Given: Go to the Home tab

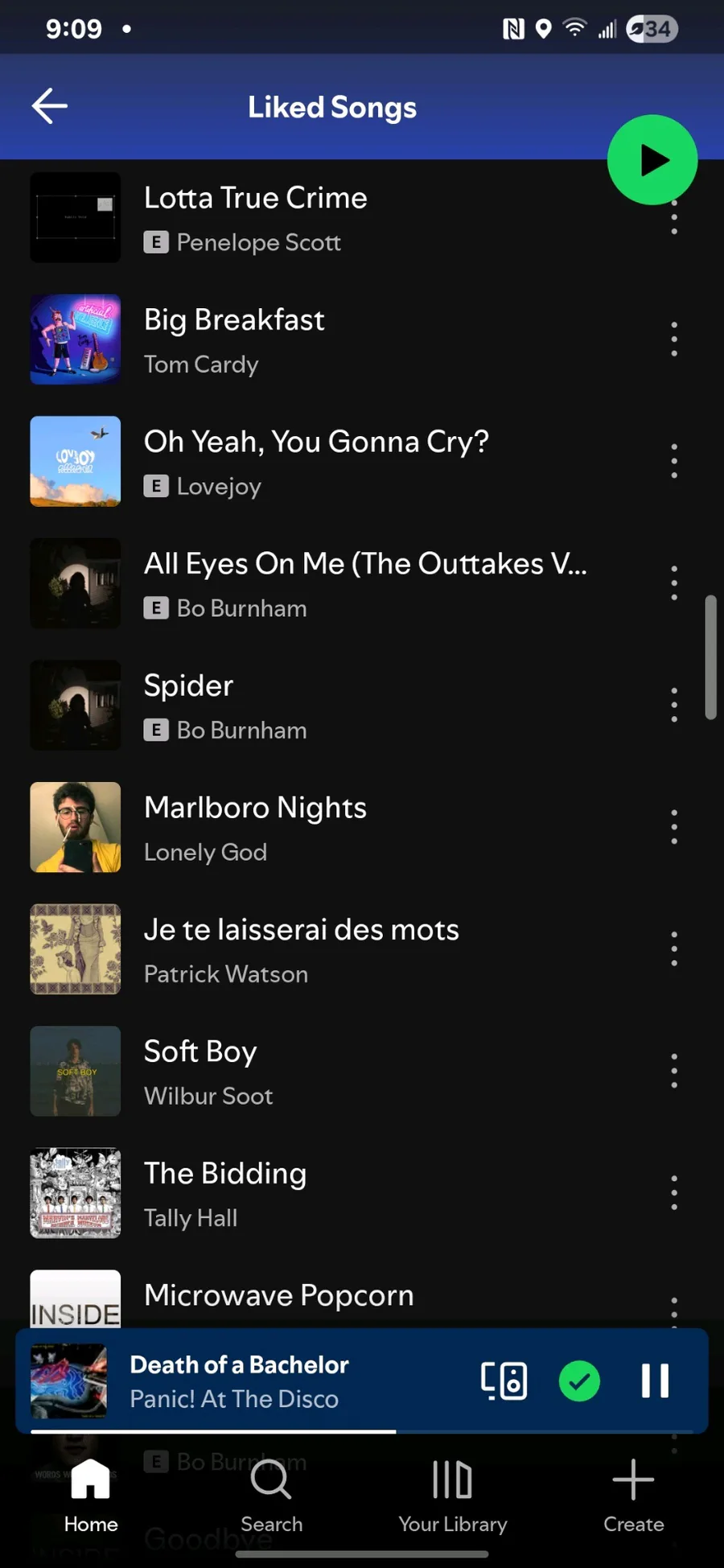Looking at the screenshot, I should (91, 1496).
